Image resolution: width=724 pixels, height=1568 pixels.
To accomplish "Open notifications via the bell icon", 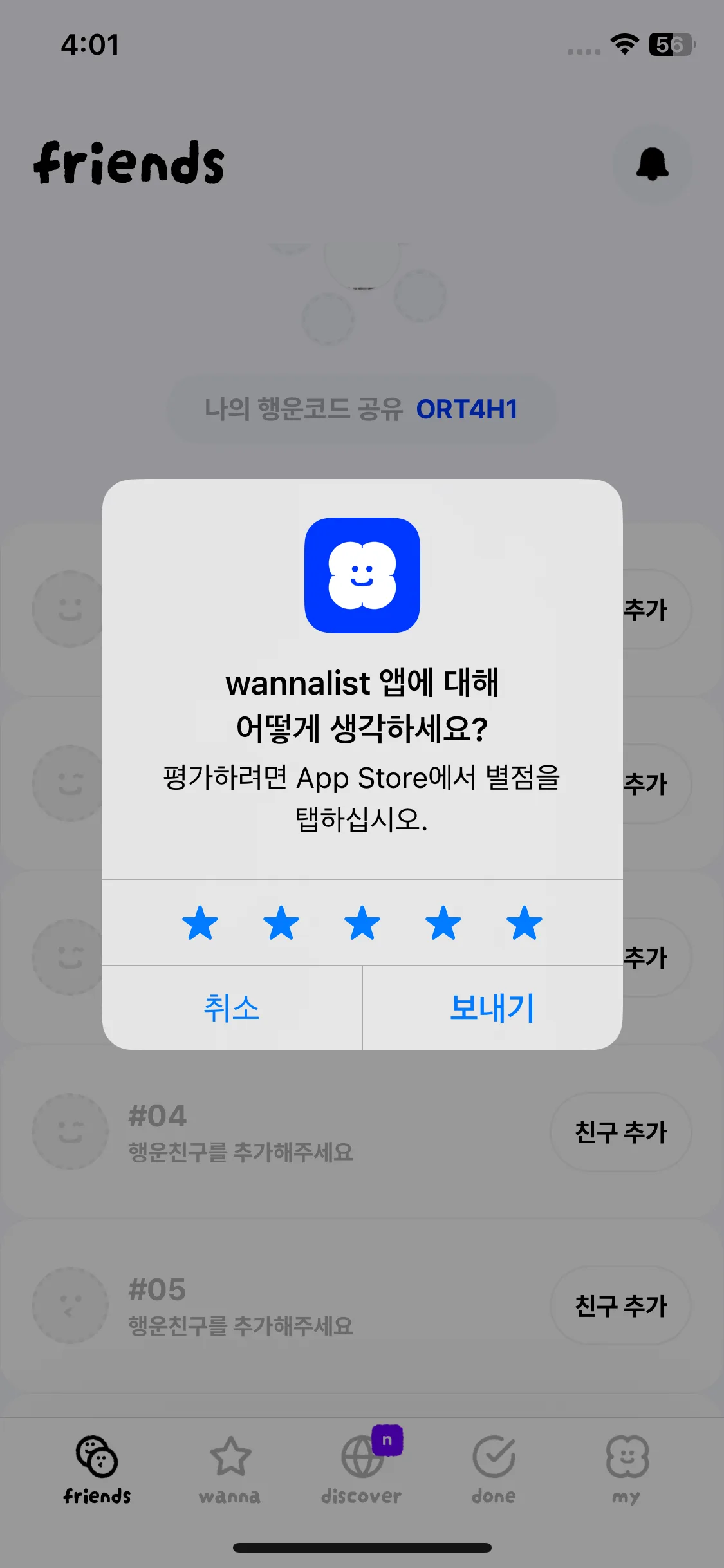I will coord(652,164).
